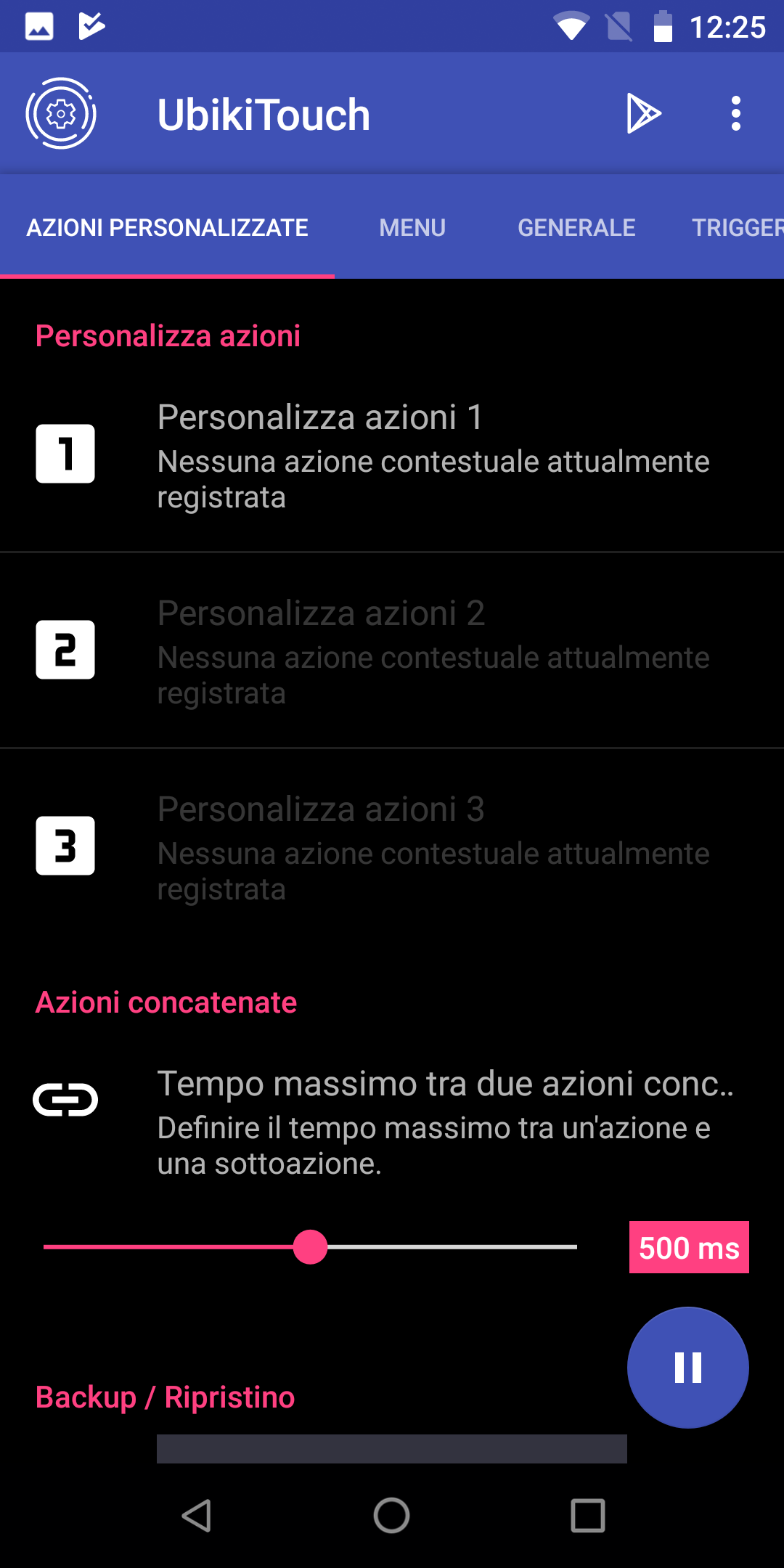Image resolution: width=784 pixels, height=1568 pixels.
Task: Open the overflow menu
Action: pos(736,114)
